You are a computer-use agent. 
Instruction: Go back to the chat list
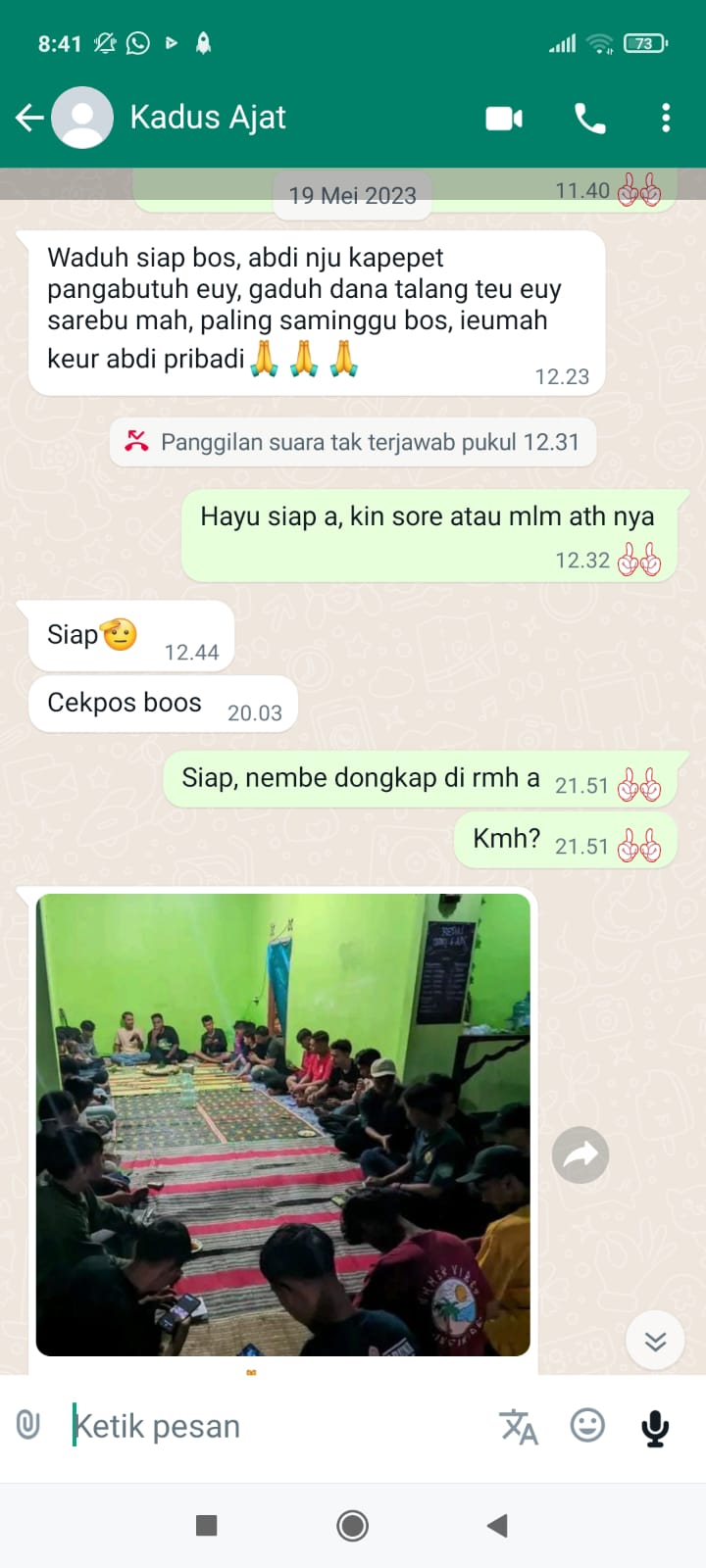click(x=29, y=118)
